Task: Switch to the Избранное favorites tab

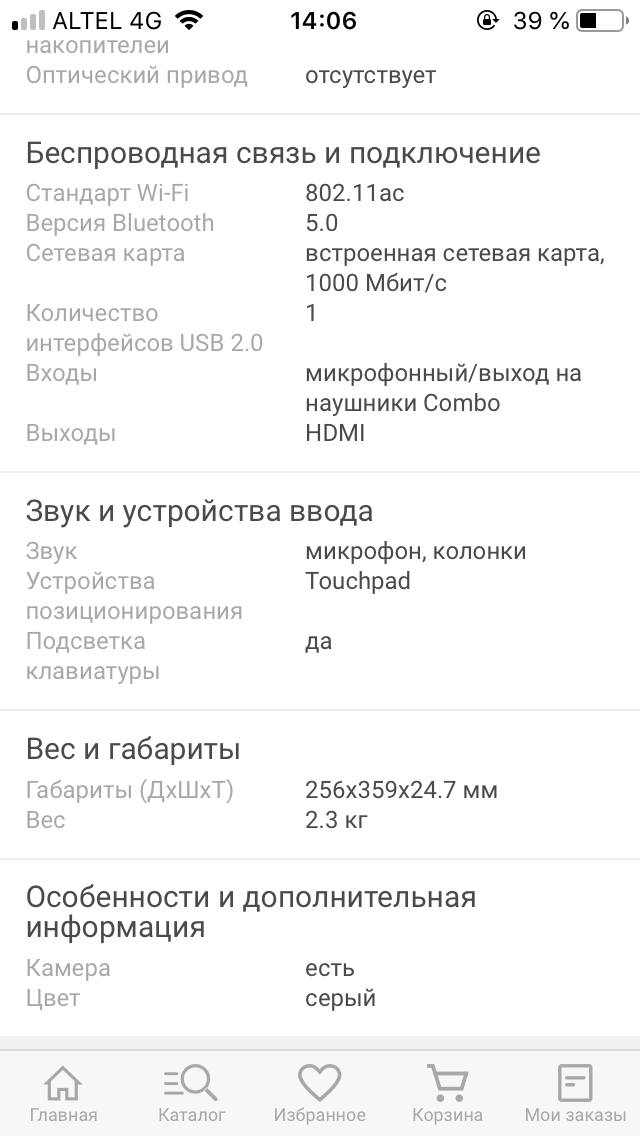Action: tap(320, 1093)
